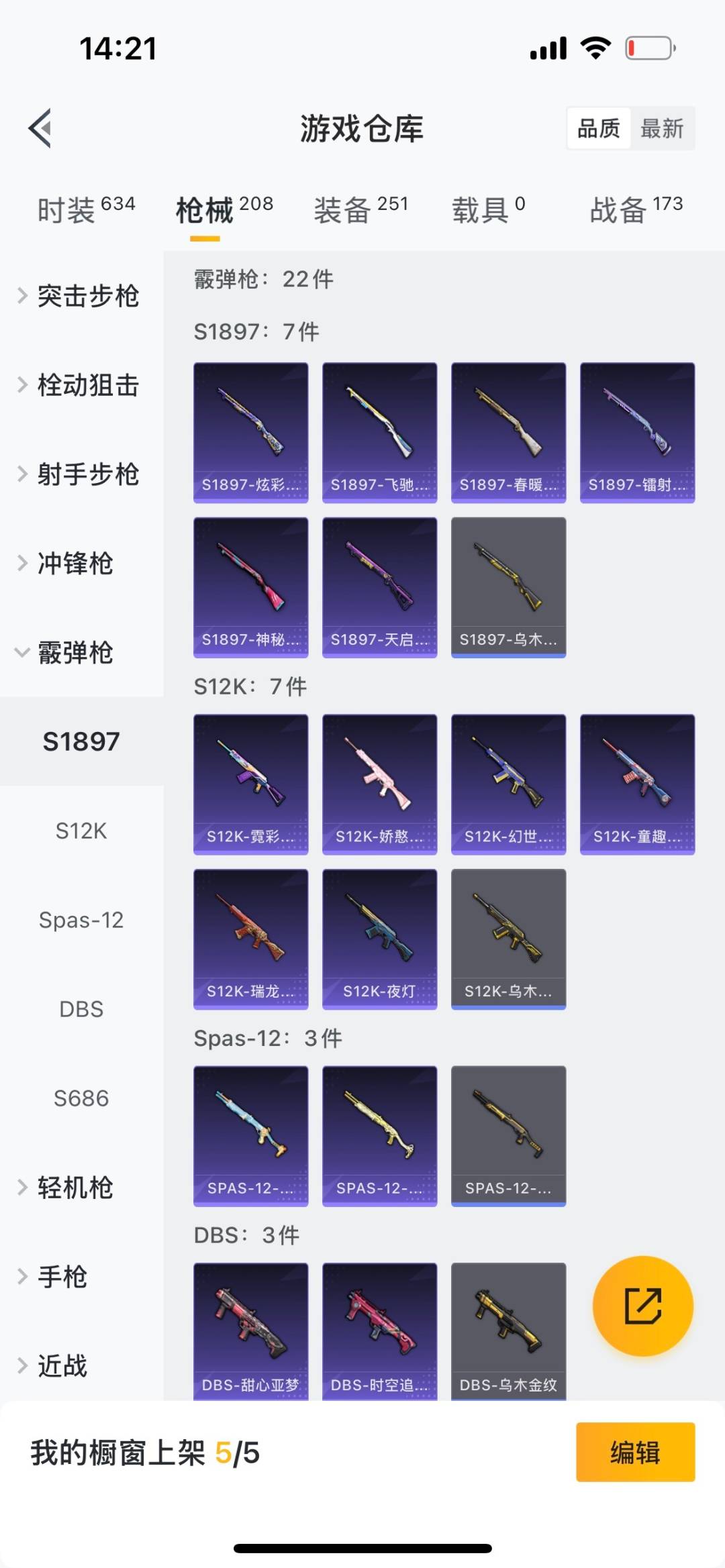725x1568 pixels.
Task: Open the 装备 tab
Action: coord(360,210)
